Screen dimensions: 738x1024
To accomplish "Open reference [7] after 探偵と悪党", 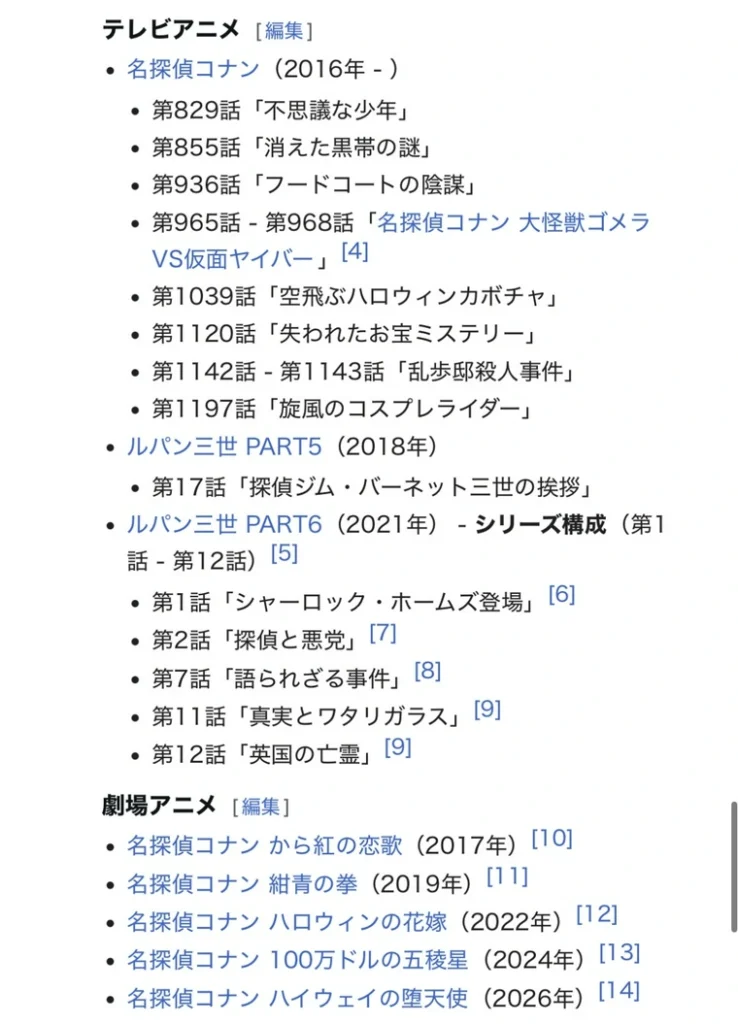I will pos(383,632).
